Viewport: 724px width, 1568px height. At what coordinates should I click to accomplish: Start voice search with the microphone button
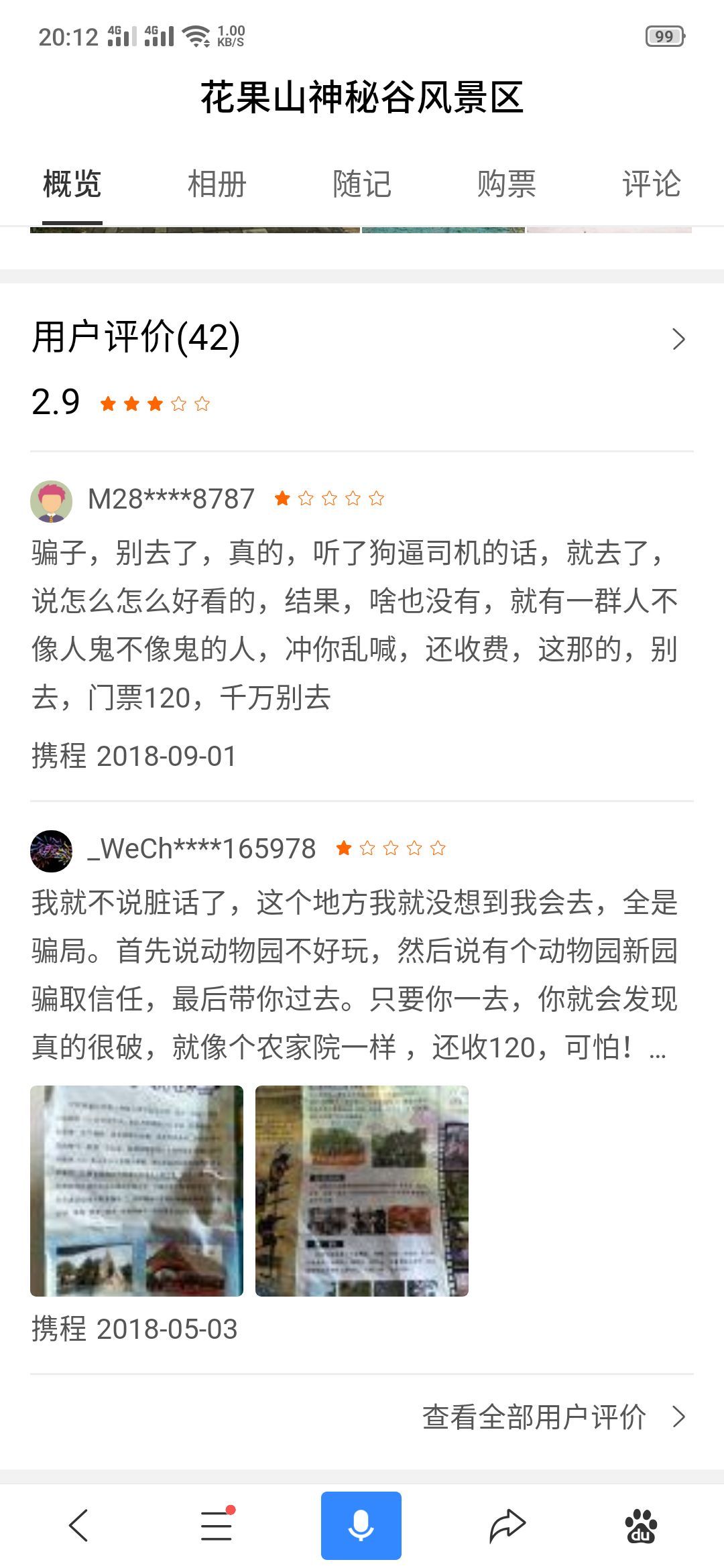point(361,1526)
